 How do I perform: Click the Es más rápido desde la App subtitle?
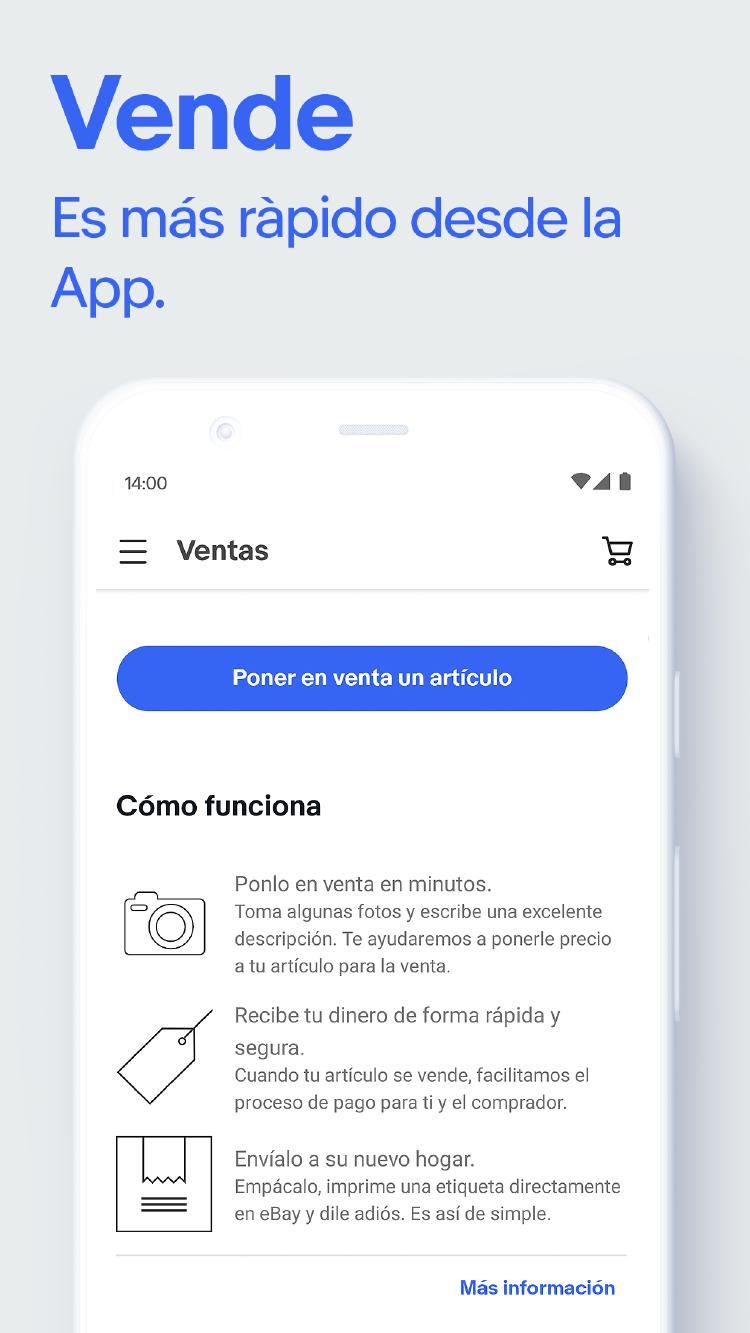[x=337, y=251]
